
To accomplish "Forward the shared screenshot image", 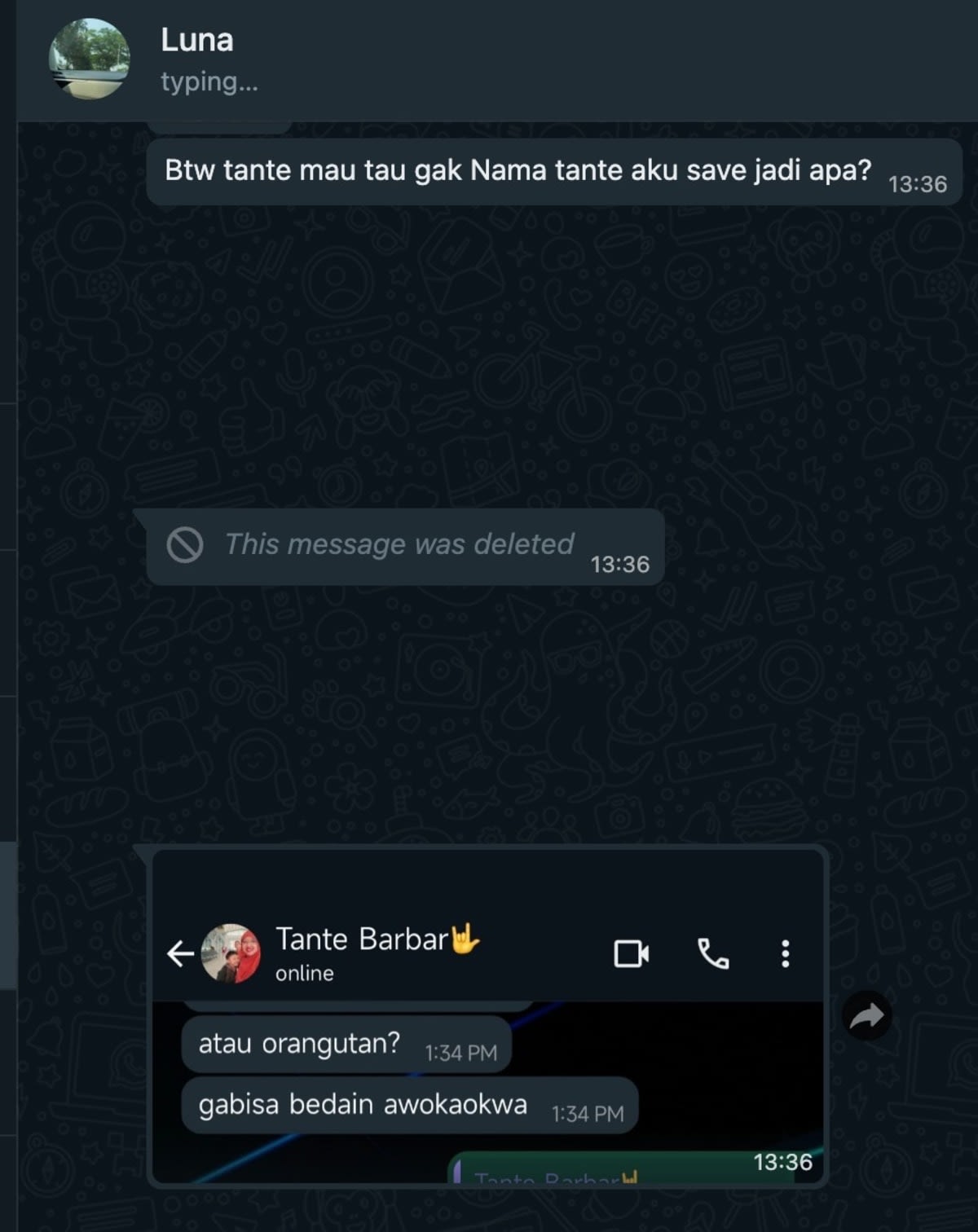I will tap(866, 1015).
